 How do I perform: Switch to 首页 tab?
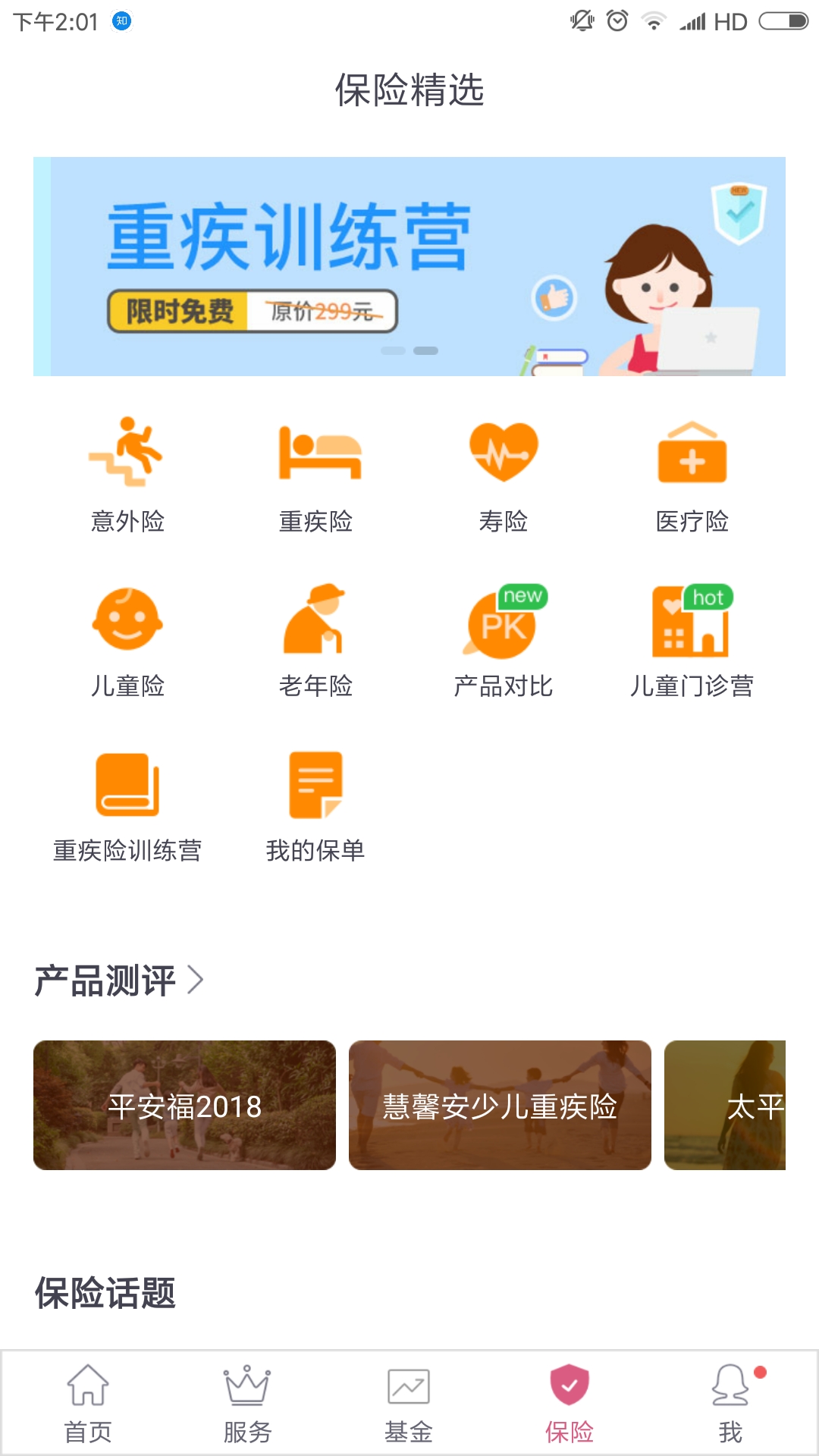pos(88,1404)
